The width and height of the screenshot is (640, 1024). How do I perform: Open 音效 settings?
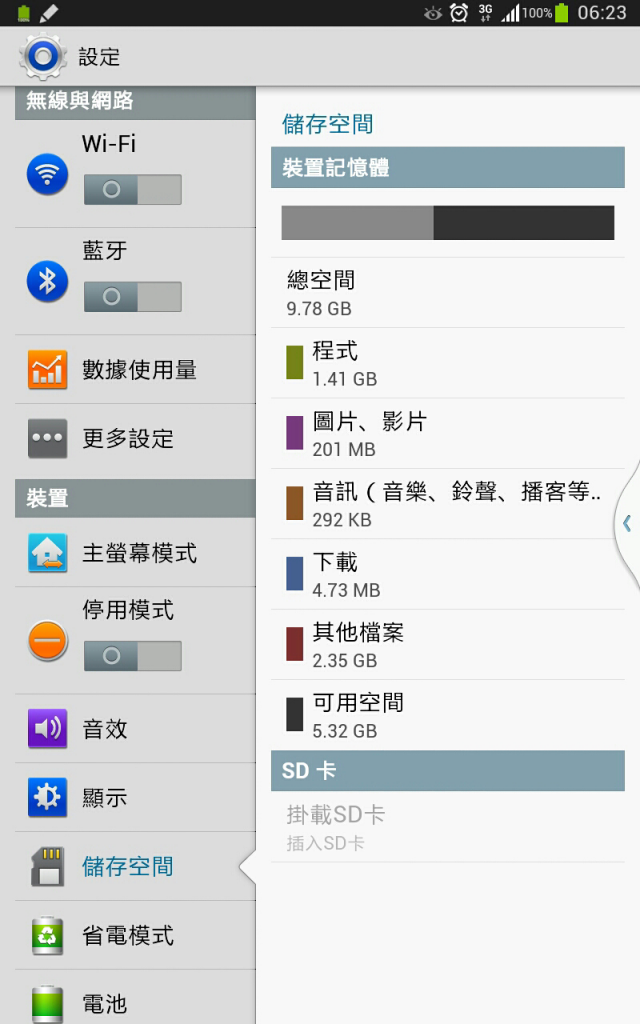point(135,728)
